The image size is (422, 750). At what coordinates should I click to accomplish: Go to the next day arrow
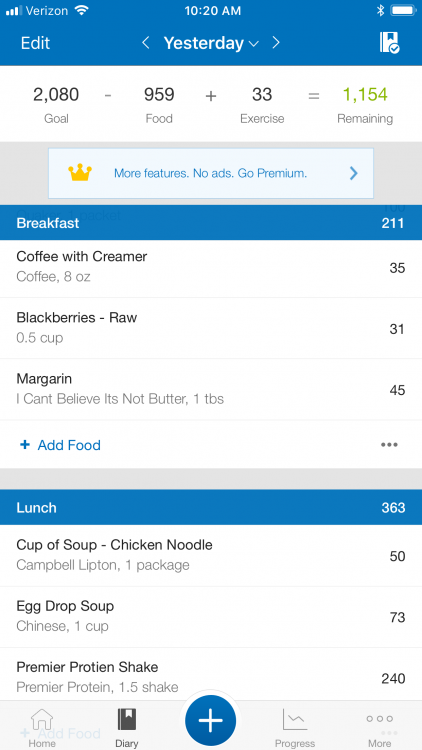(276, 43)
